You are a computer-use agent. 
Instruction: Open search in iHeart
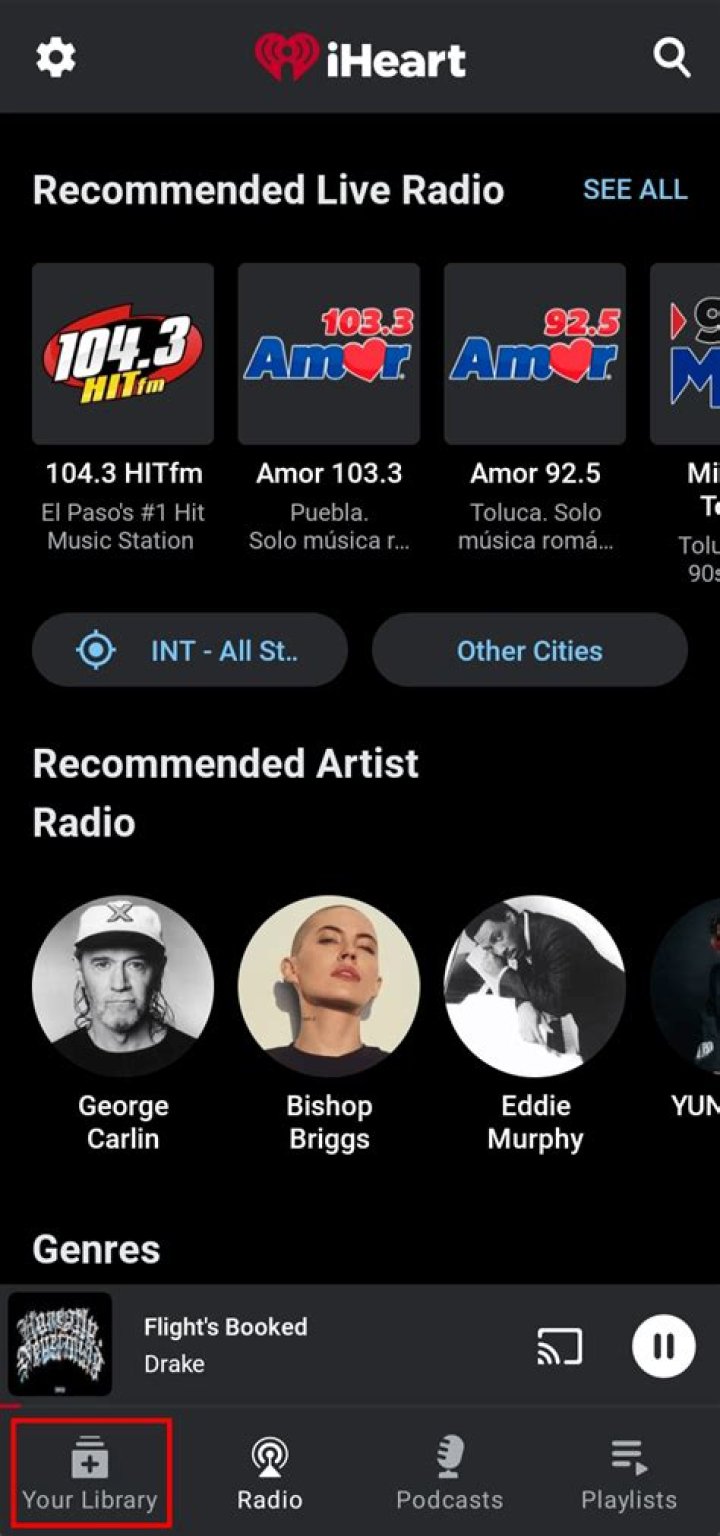pos(672,57)
